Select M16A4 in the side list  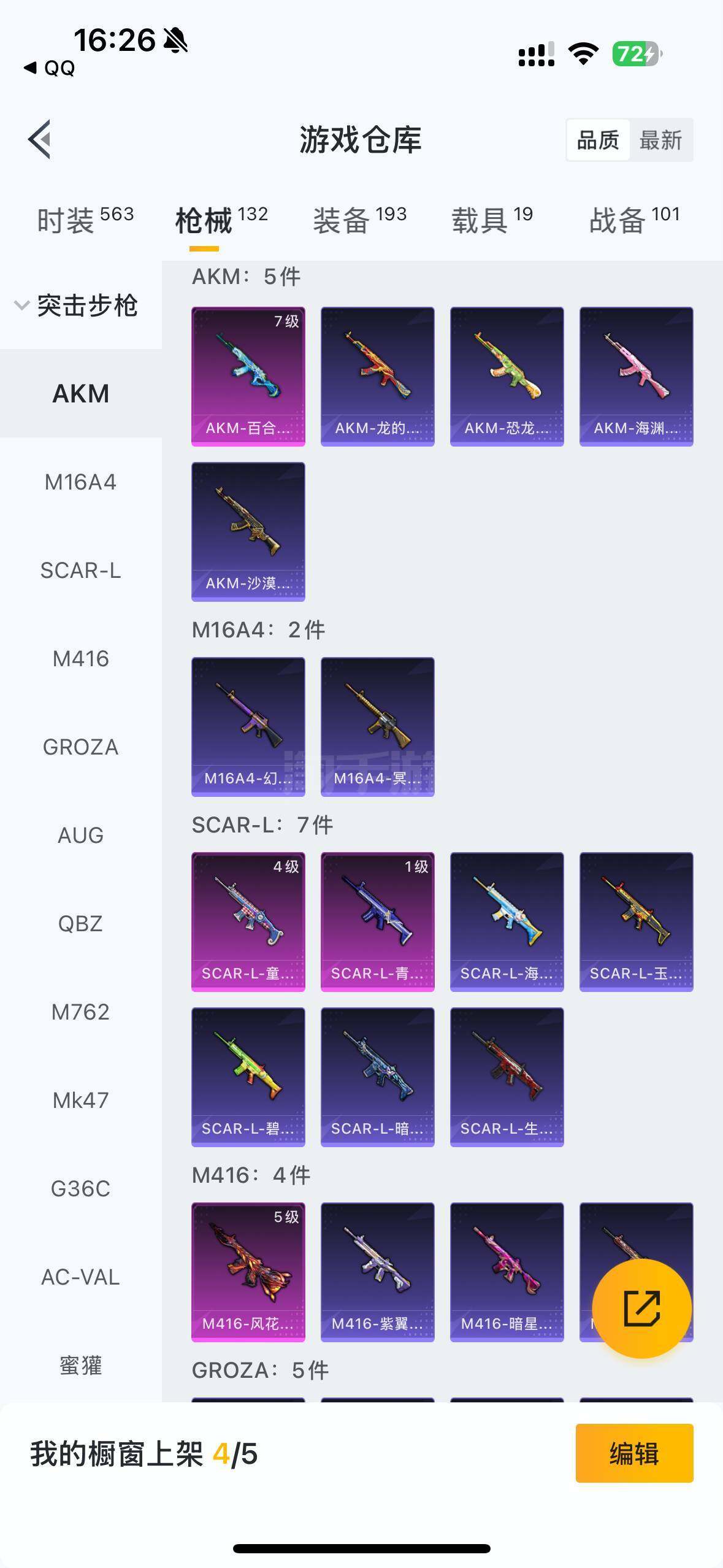pyautogui.click(x=80, y=482)
